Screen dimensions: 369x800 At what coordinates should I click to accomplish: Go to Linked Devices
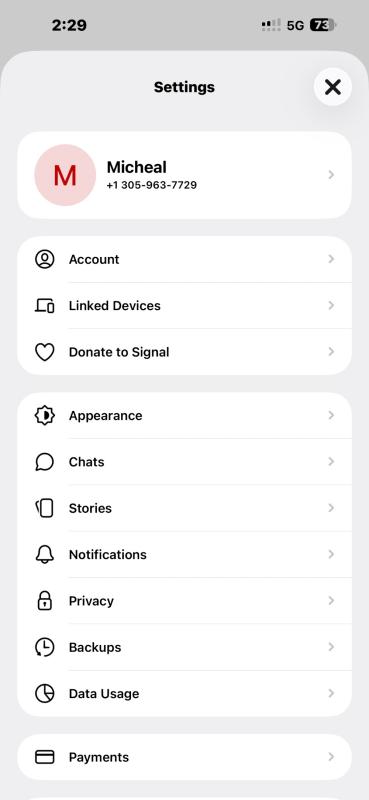[184, 306]
